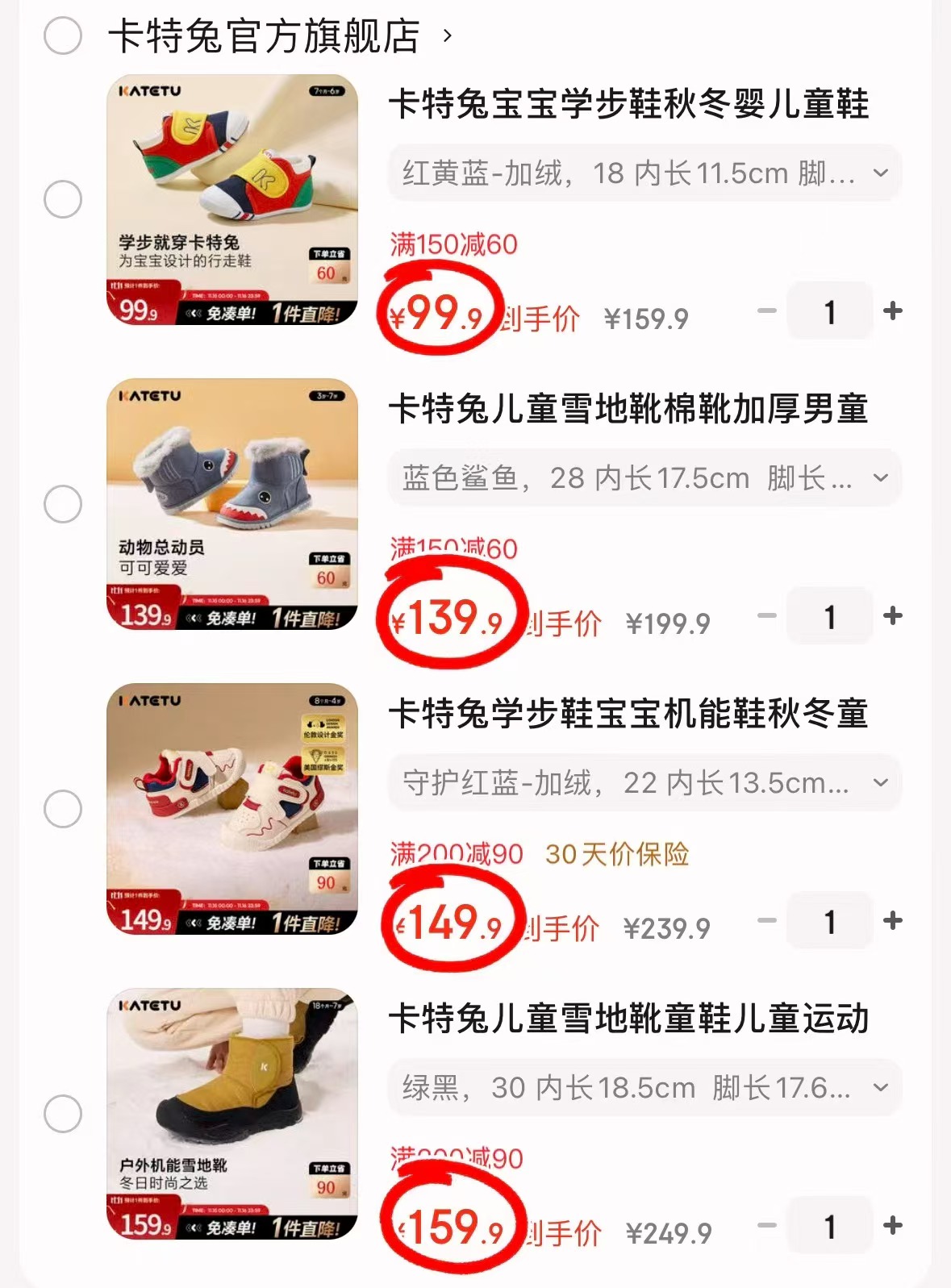Expand the 蓝色鲨鱼 size 28 spec selector

[641, 477]
